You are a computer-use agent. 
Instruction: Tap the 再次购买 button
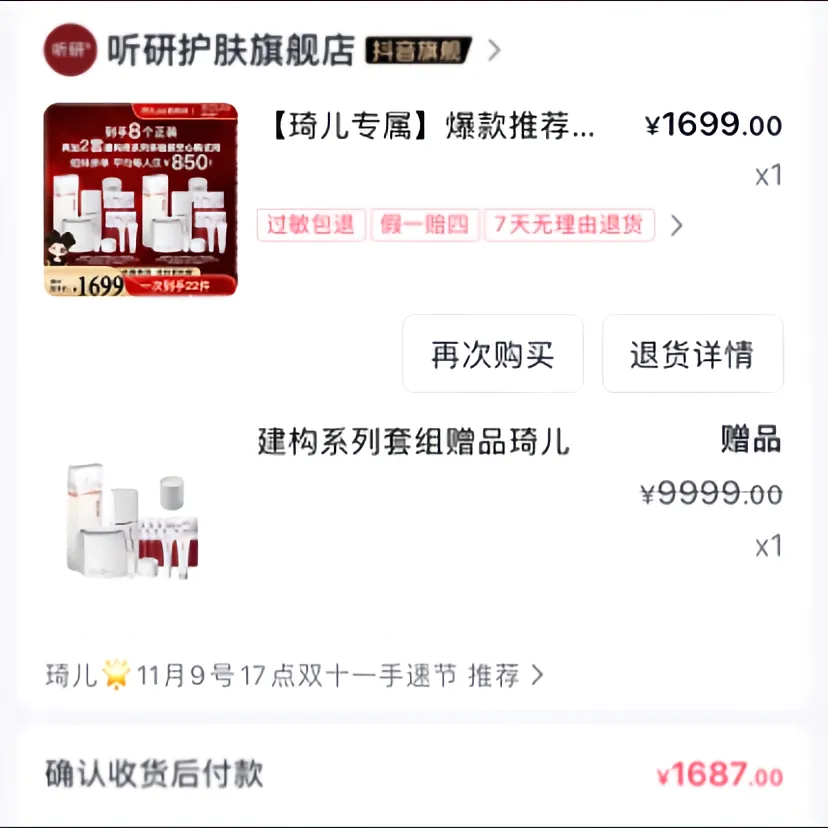click(492, 354)
